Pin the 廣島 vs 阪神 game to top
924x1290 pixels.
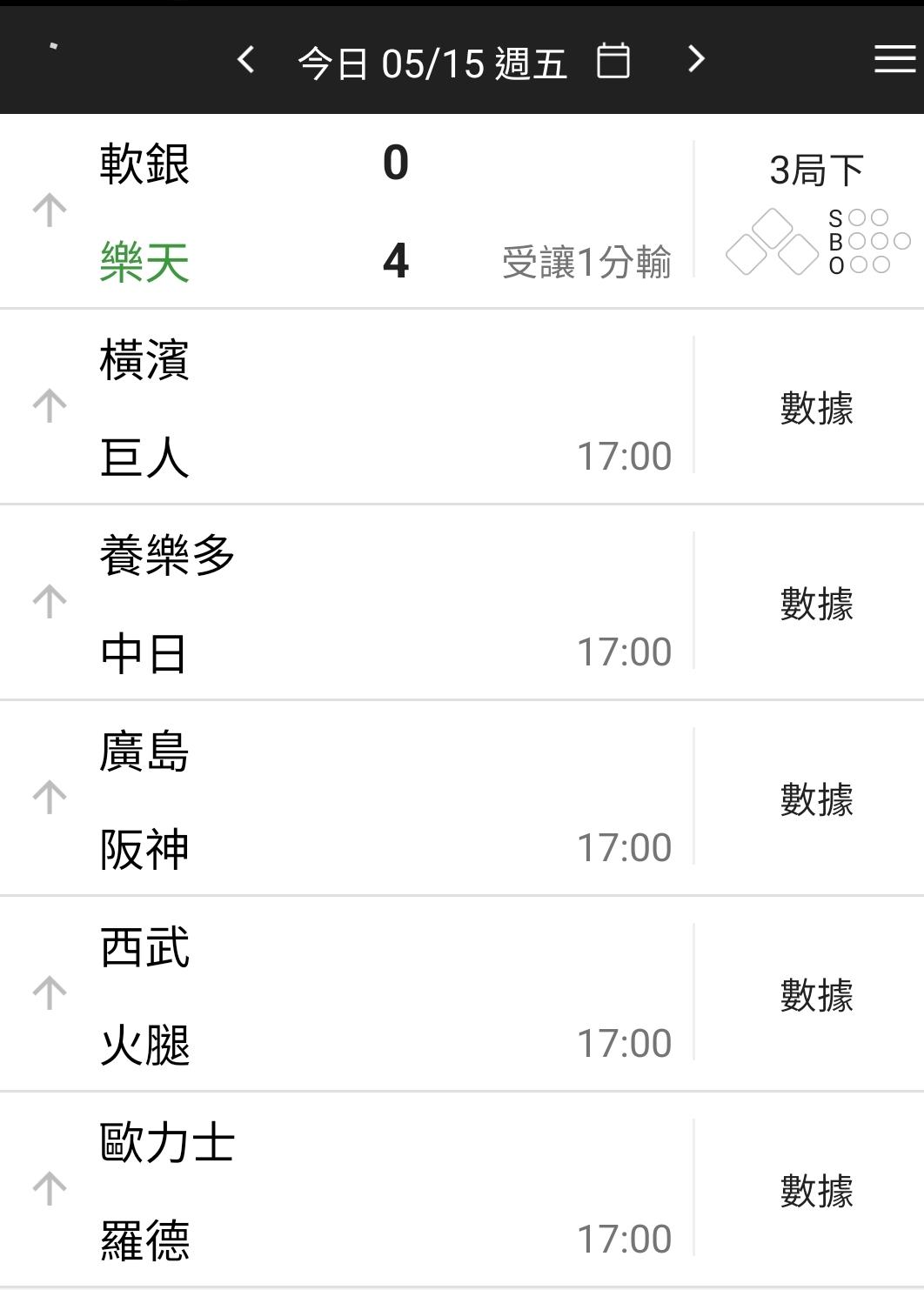click(50, 798)
